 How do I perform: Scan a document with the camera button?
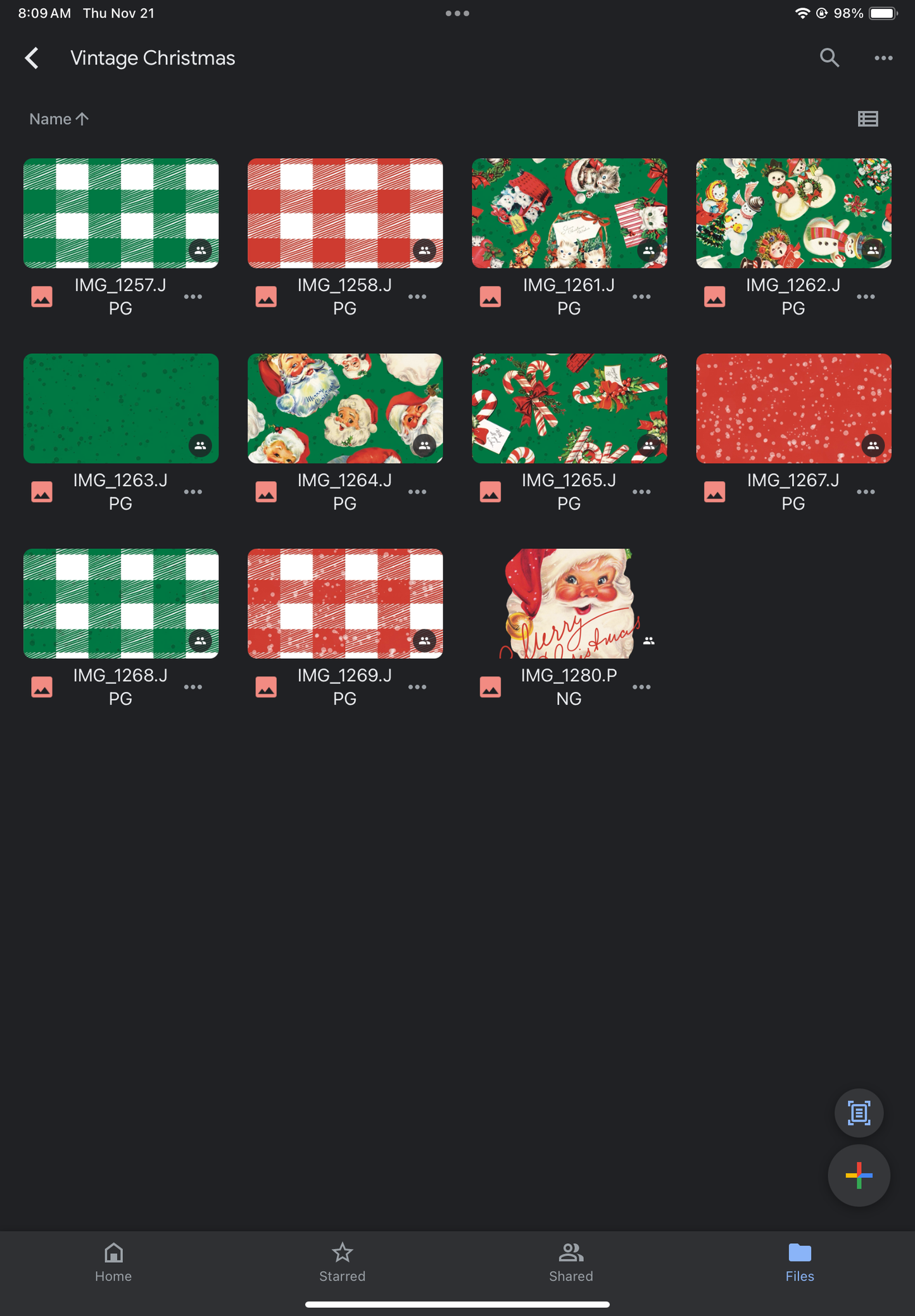pos(859,1113)
